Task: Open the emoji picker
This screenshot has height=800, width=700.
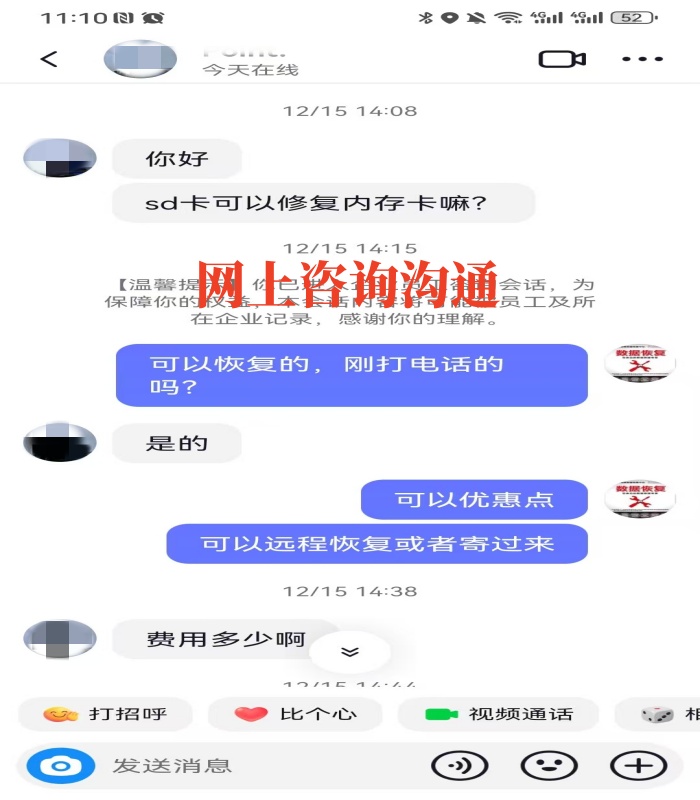Action: (x=549, y=766)
